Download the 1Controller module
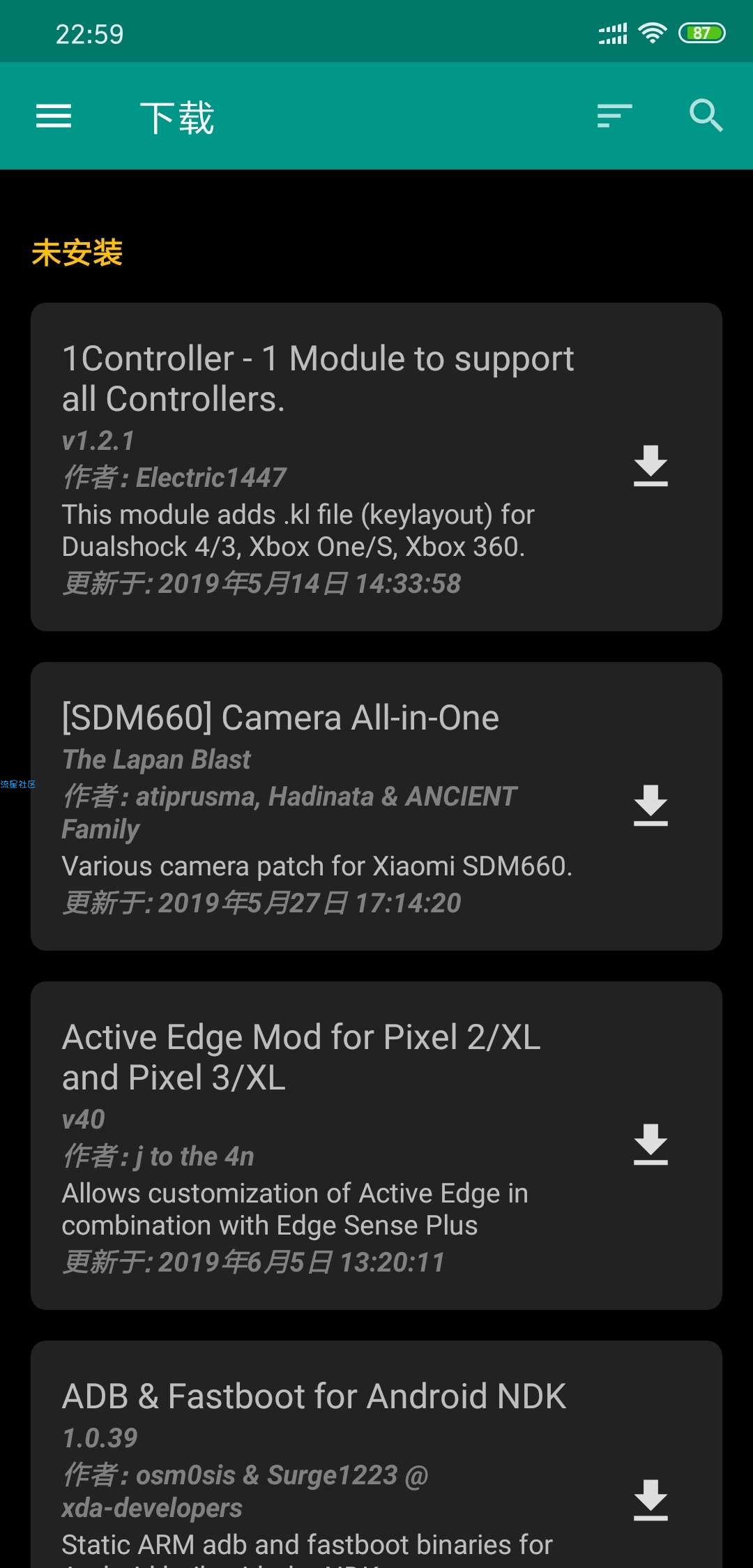 point(651,466)
